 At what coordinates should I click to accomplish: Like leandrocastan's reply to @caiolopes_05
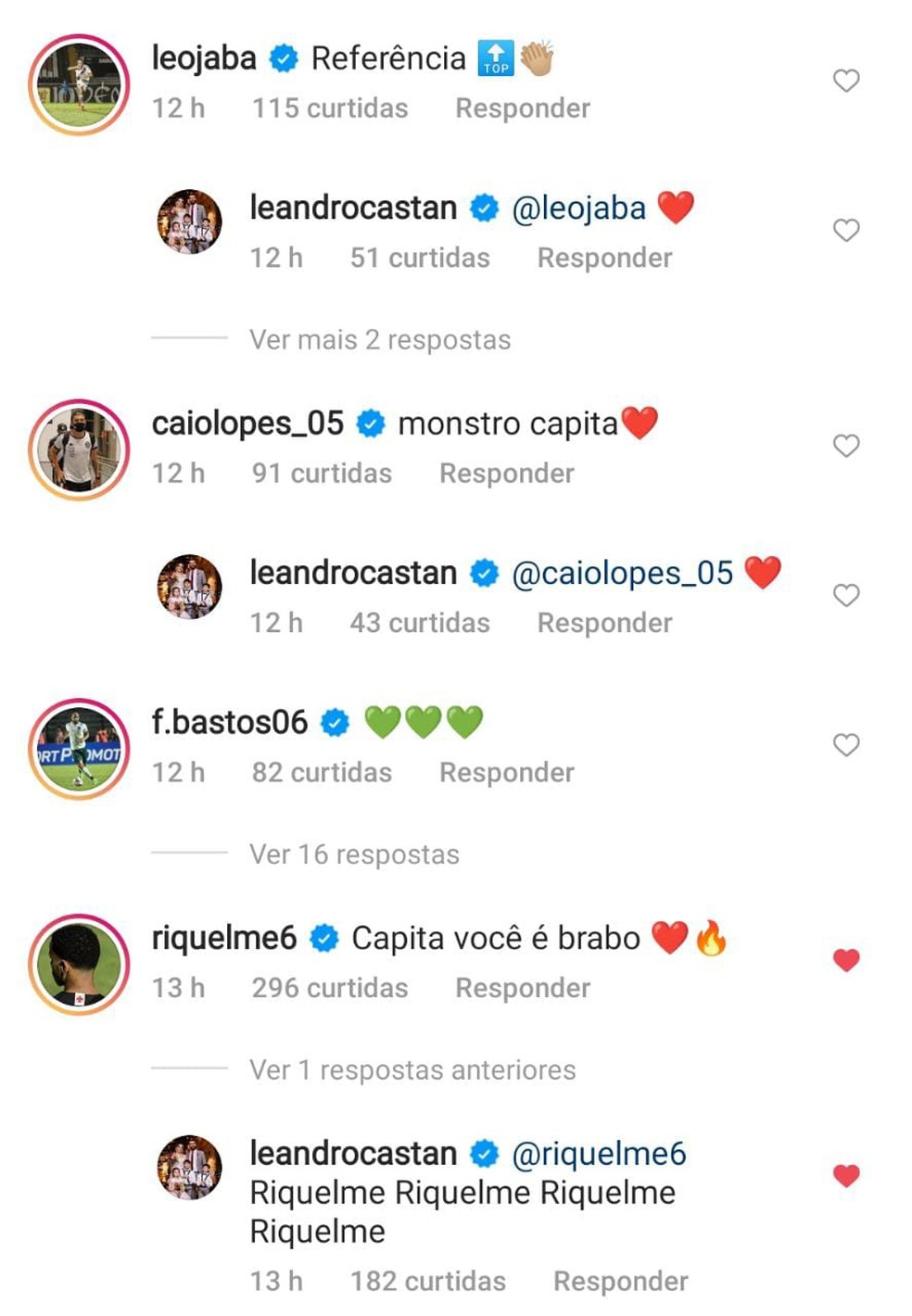tap(845, 595)
